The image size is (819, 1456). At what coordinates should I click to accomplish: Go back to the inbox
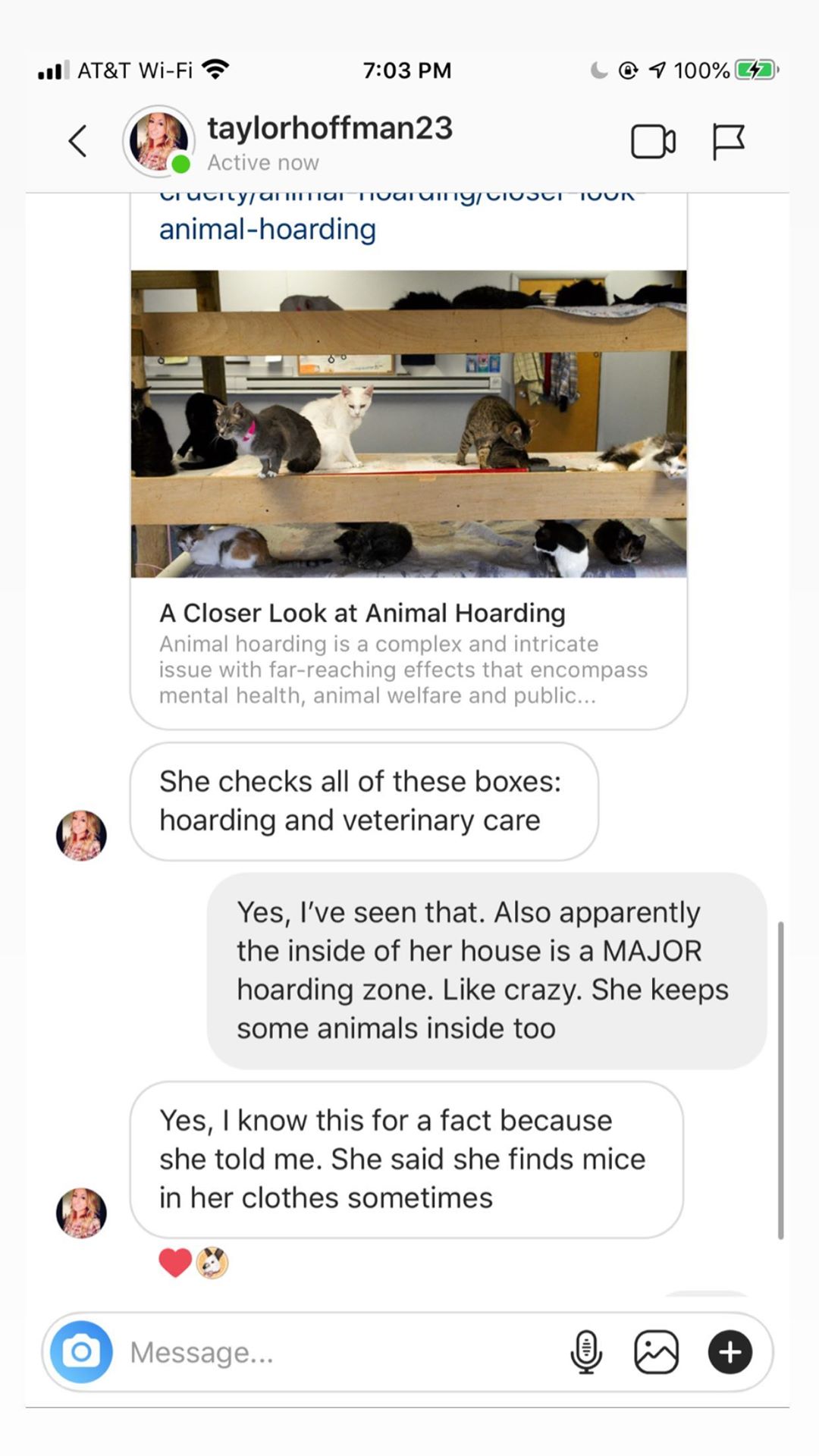coord(77,141)
